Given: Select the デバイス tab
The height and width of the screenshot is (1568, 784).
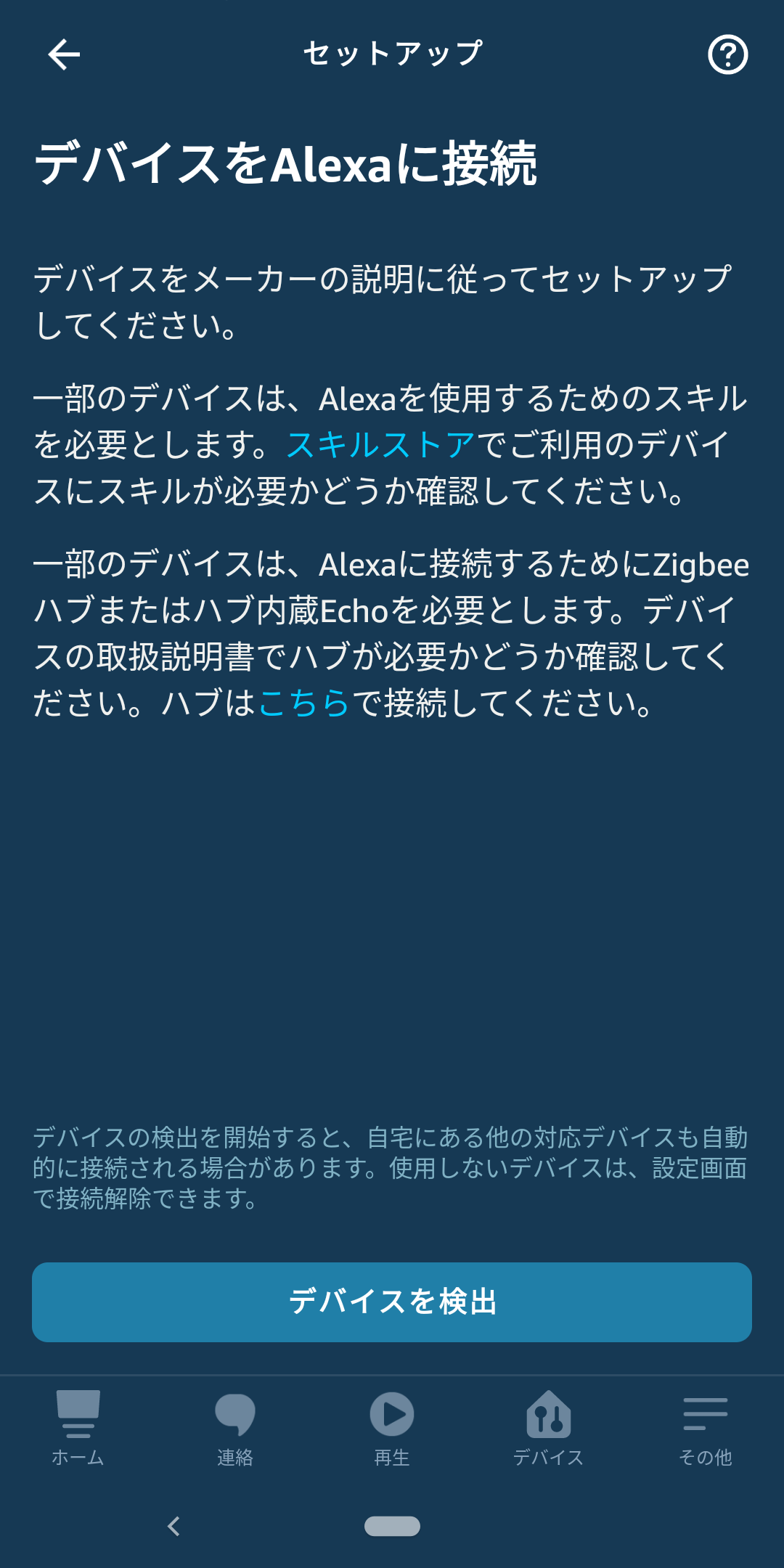Looking at the screenshot, I should (x=548, y=1428).
